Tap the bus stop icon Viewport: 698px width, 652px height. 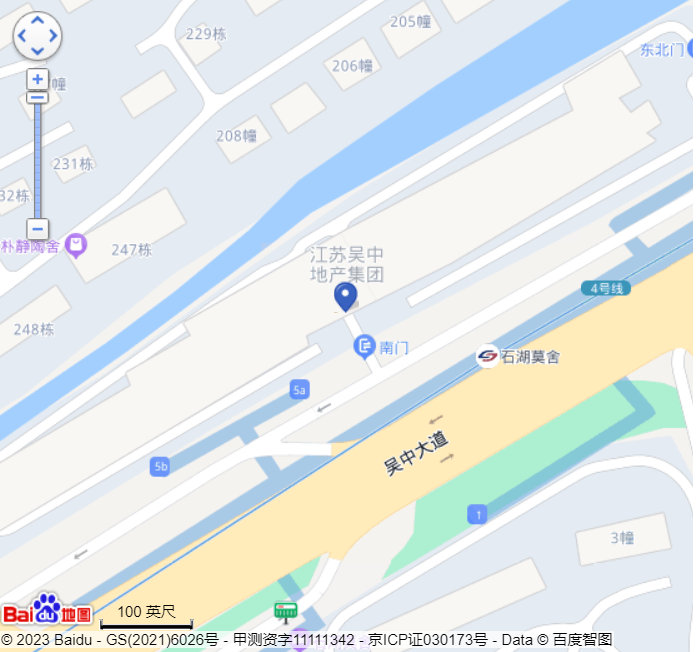click(x=286, y=610)
